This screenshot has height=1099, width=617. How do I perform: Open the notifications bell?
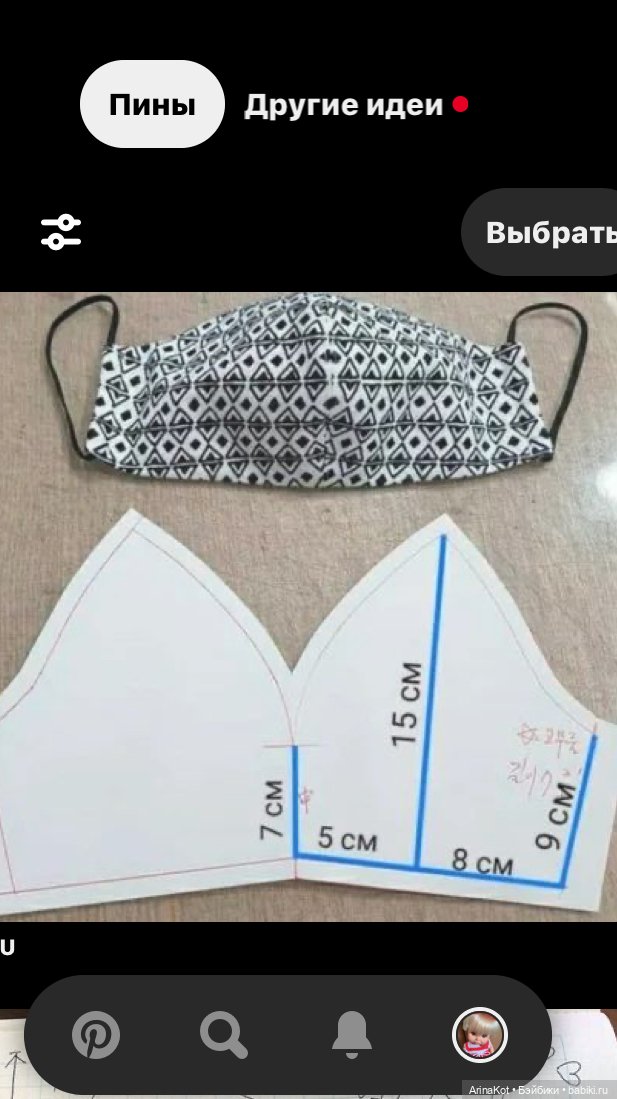point(352,1034)
